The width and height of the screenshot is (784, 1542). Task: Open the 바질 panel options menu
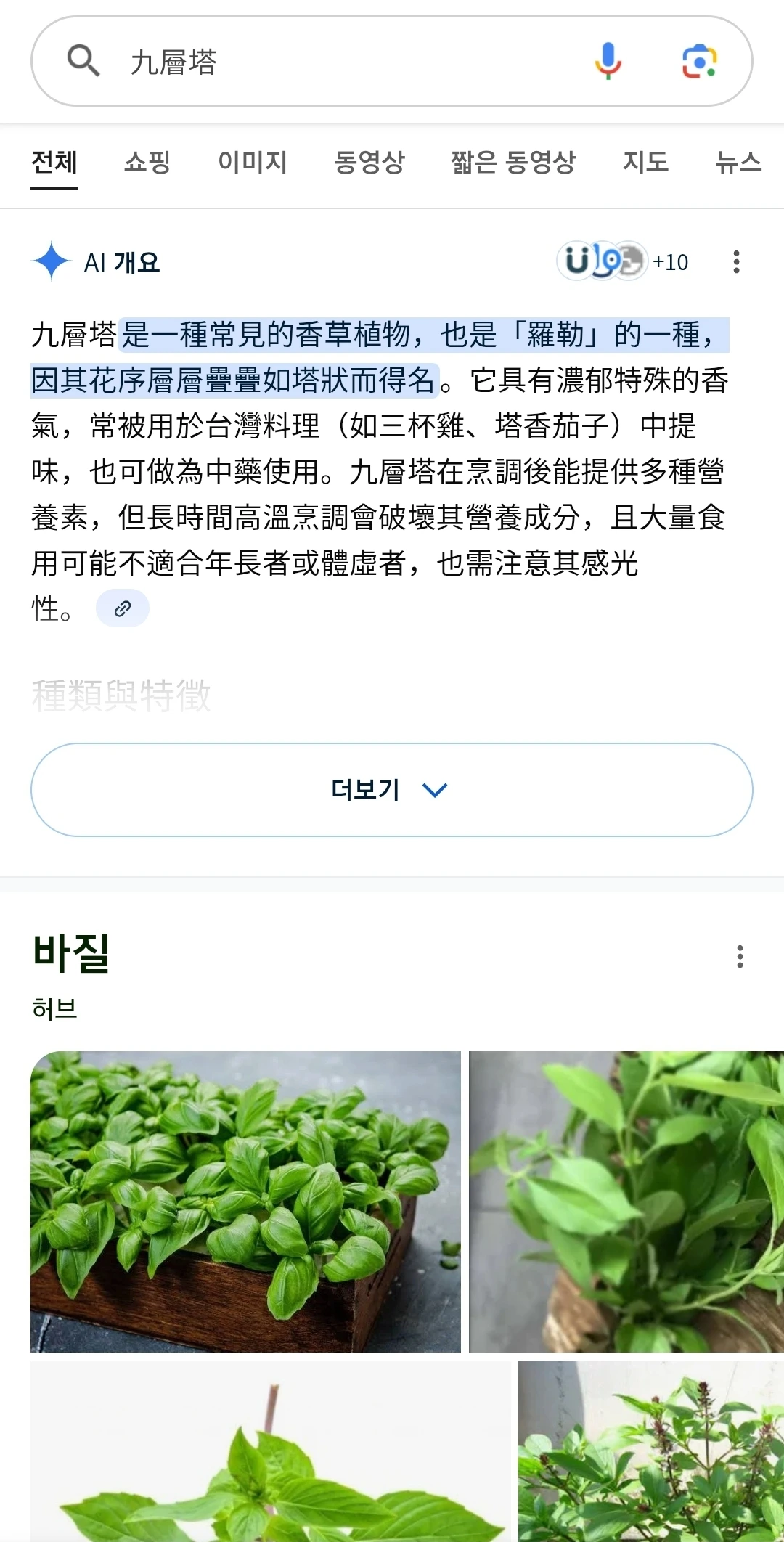point(740,956)
